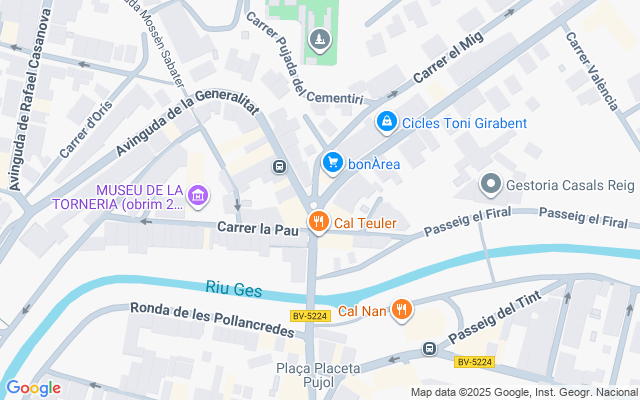Tap the Museu de la Torneria marker
Screen dimensions: 640x400
(199, 192)
